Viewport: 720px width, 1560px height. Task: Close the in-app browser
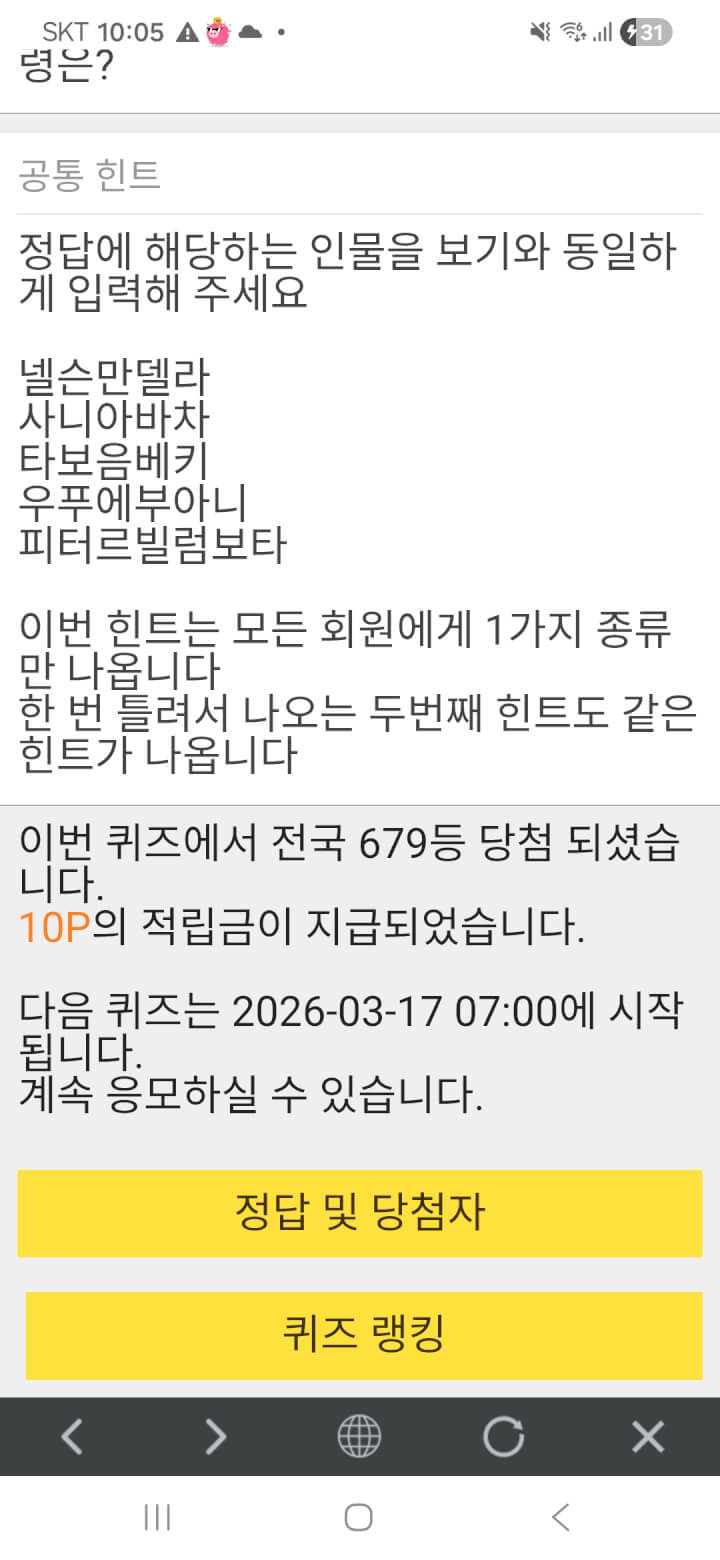[648, 1437]
